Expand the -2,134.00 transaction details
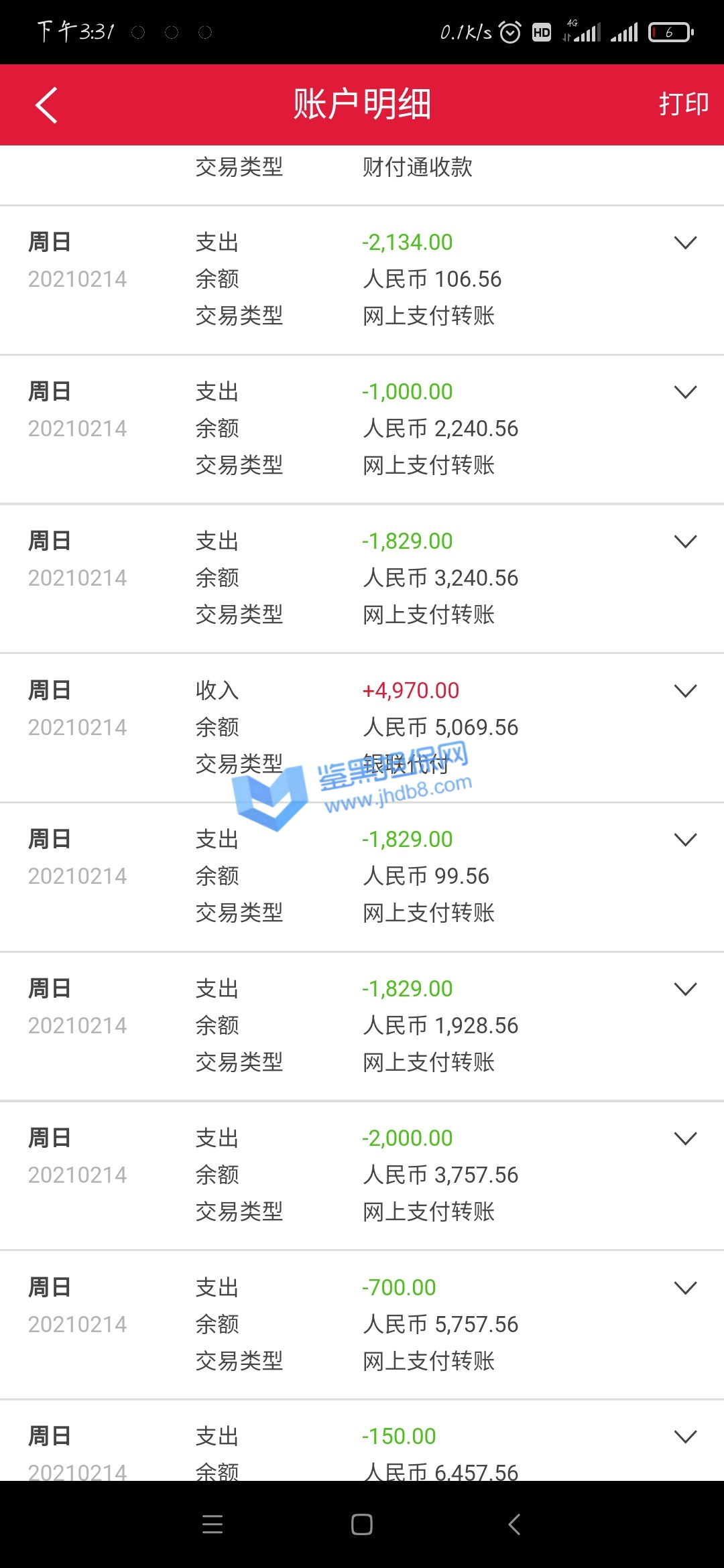724x1568 pixels. click(x=685, y=243)
